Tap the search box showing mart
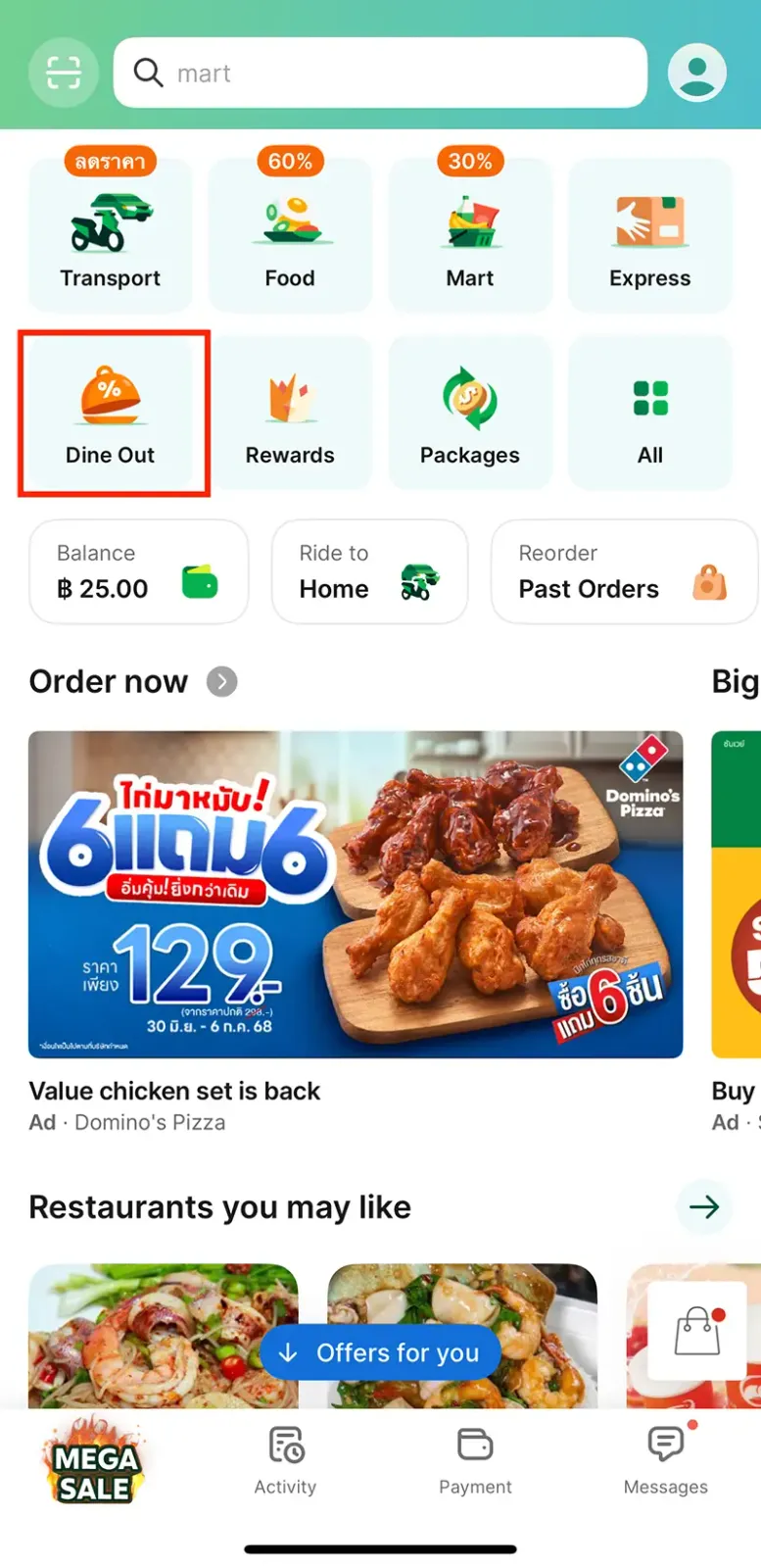 click(380, 73)
